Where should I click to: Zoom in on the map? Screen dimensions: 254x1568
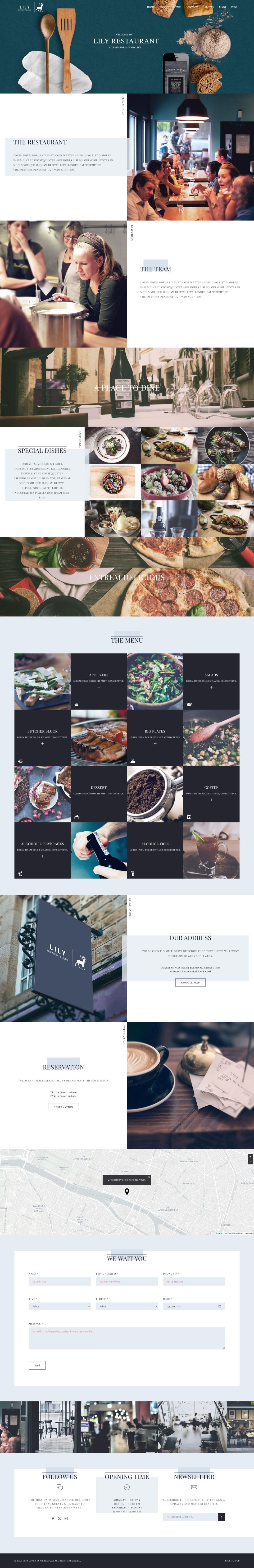tap(250, 1157)
